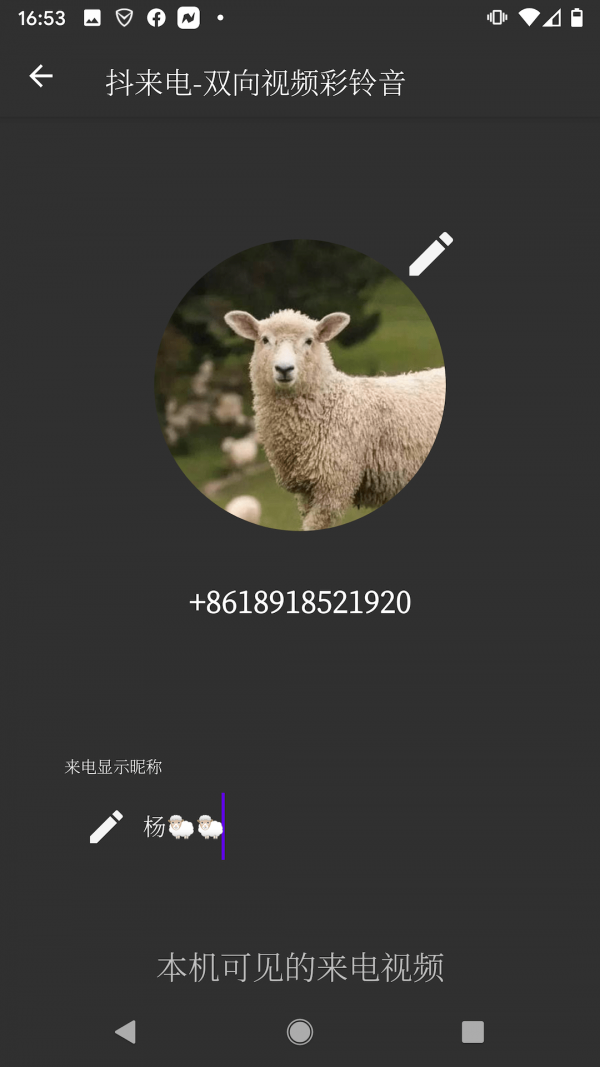The image size is (600, 1067).
Task: Open the round sheep profile photo
Action: click(300, 385)
